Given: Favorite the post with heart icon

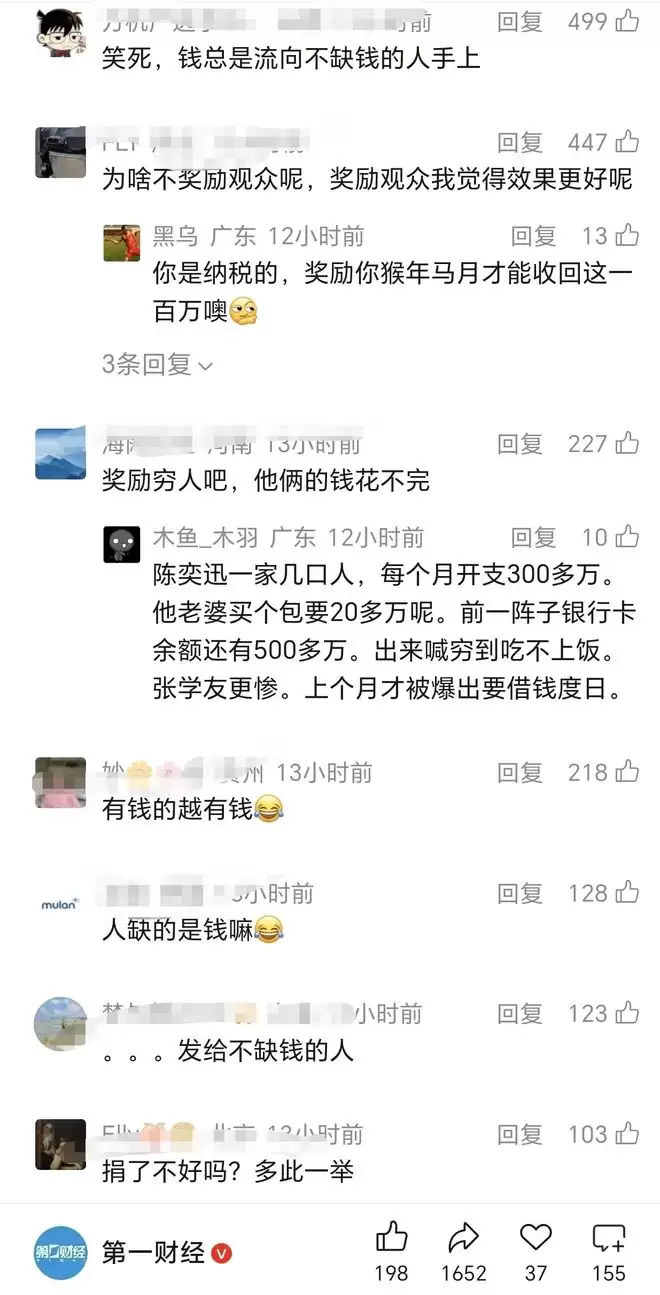Looking at the screenshot, I should pyautogui.click(x=536, y=1238).
